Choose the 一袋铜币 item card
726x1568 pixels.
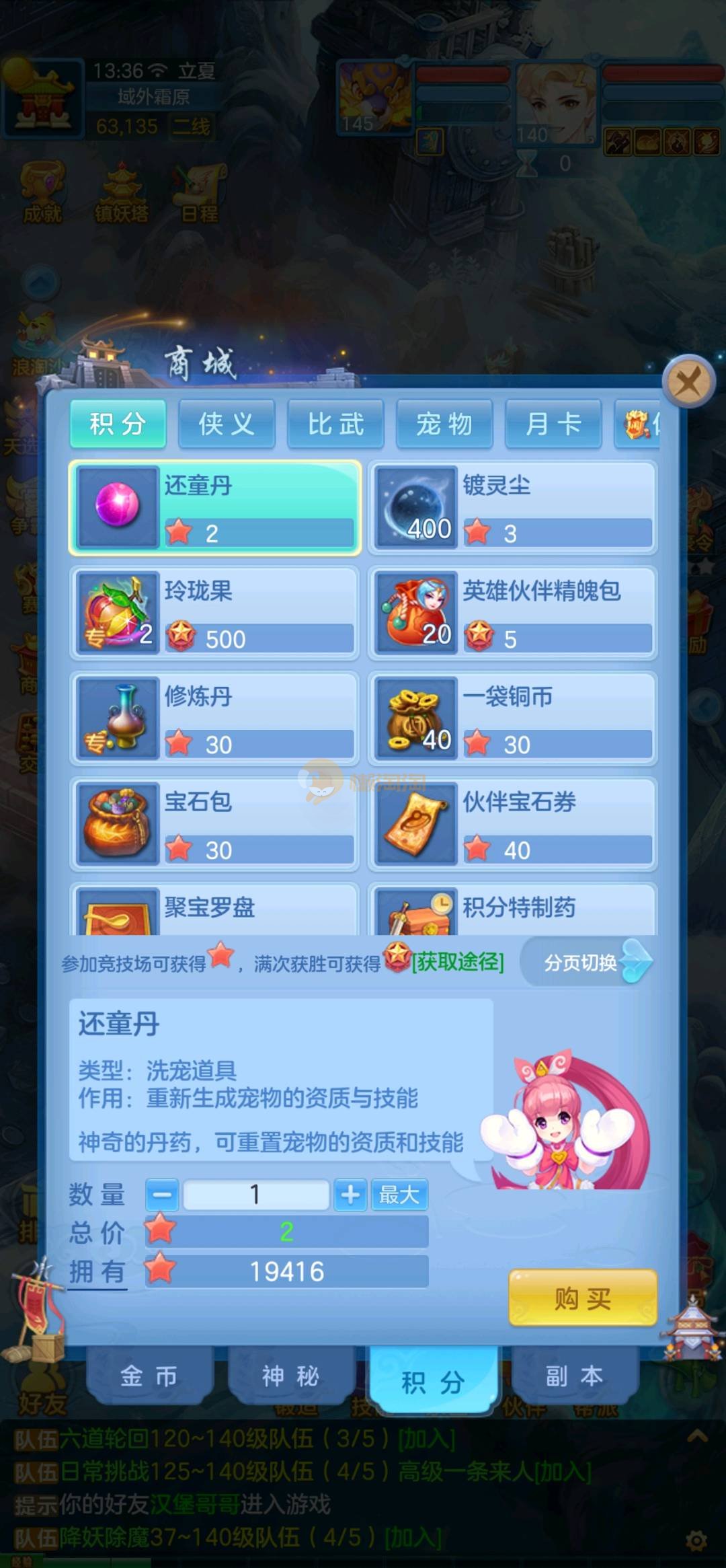512,718
